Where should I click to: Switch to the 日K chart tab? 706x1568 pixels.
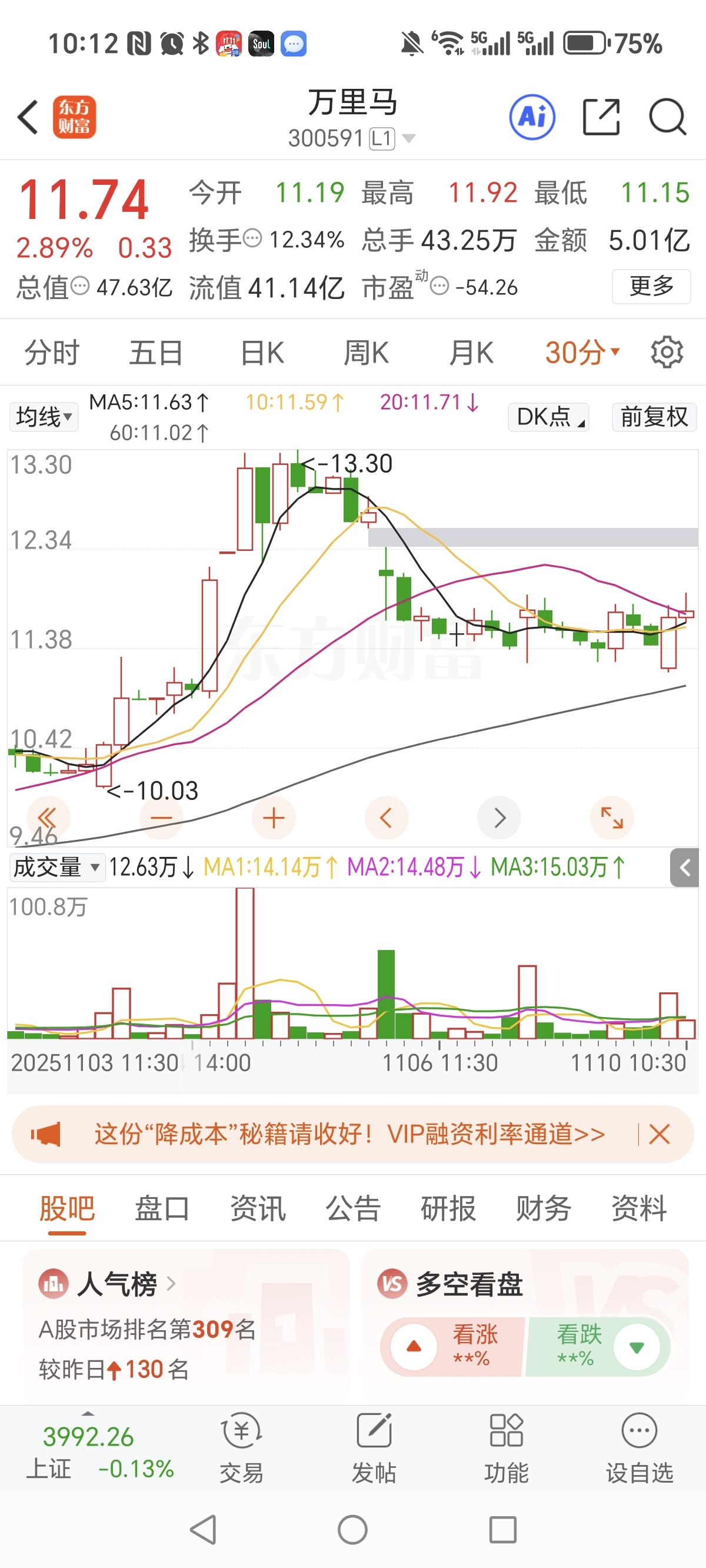coord(262,353)
